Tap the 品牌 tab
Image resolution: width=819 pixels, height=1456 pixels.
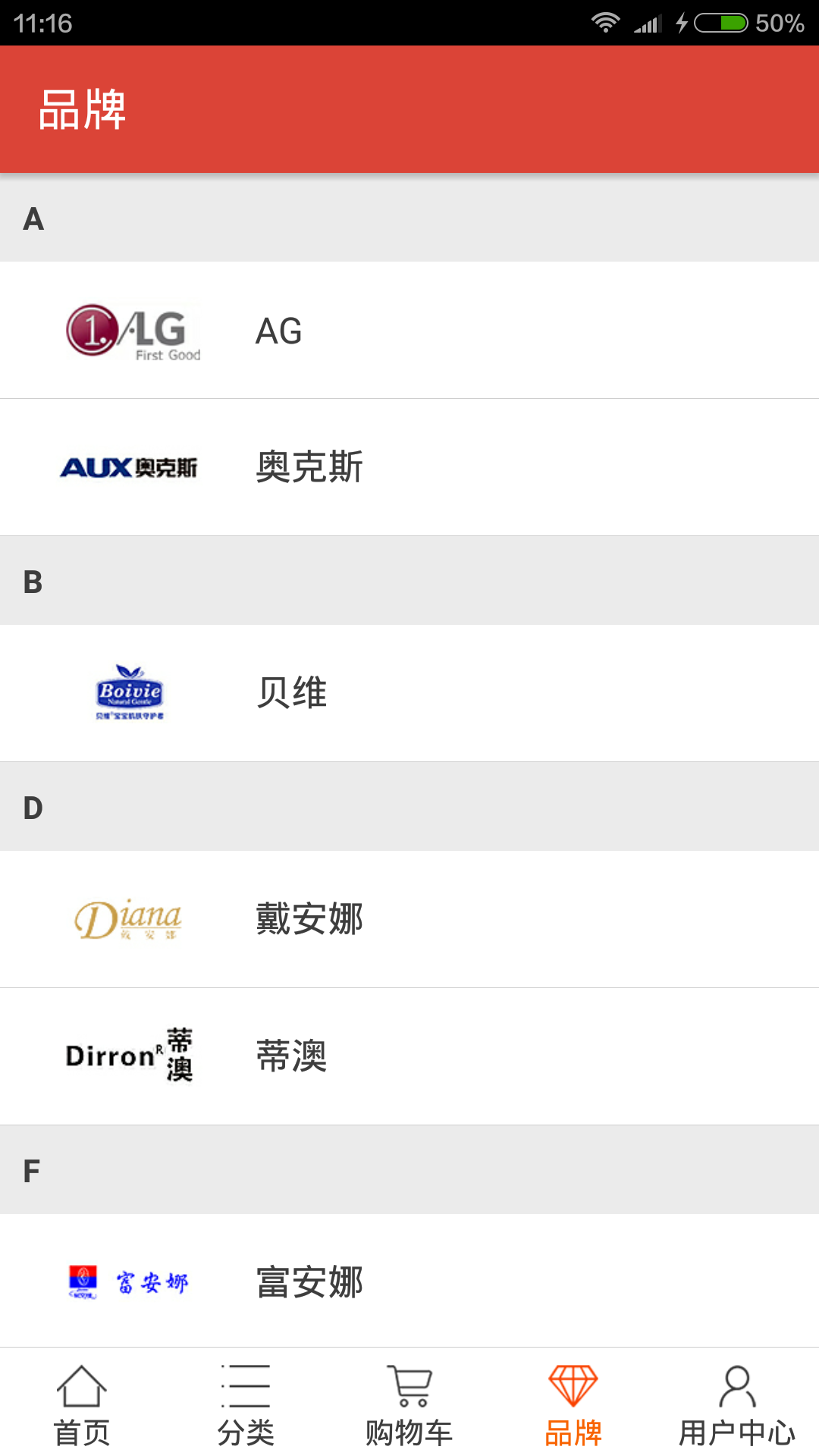(x=573, y=1404)
